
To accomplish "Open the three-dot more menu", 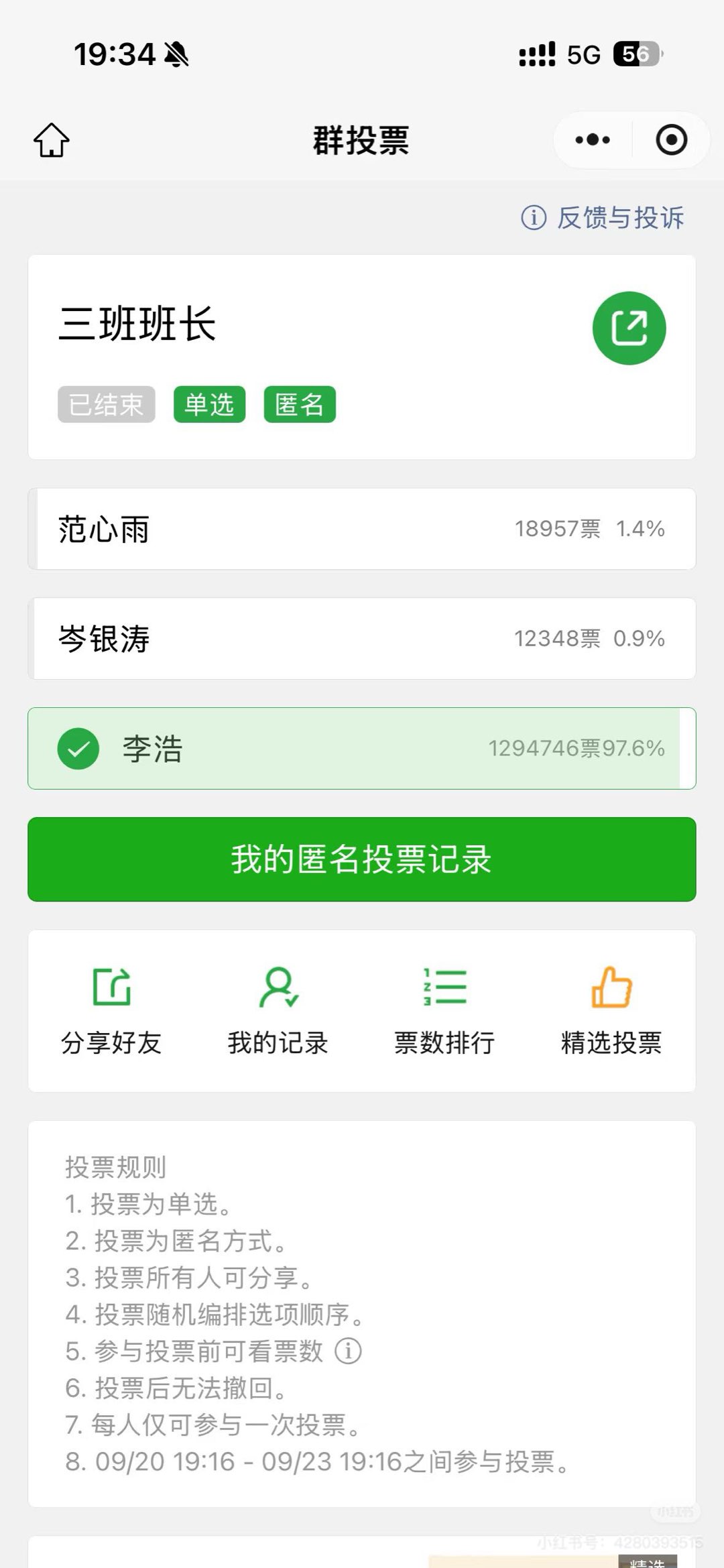I will 593,140.
